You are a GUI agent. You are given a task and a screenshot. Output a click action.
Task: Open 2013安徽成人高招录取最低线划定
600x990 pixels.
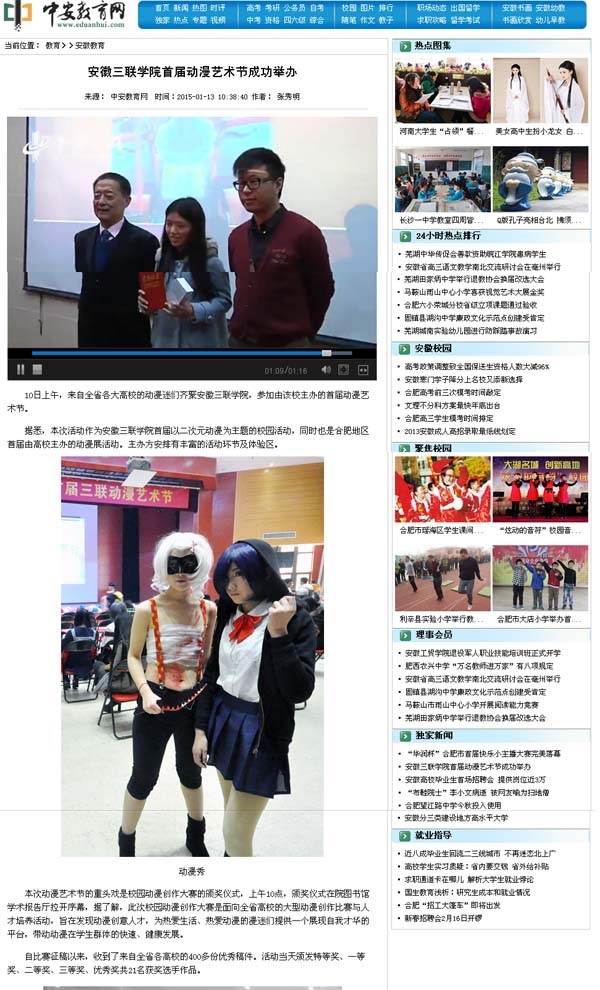click(x=460, y=431)
